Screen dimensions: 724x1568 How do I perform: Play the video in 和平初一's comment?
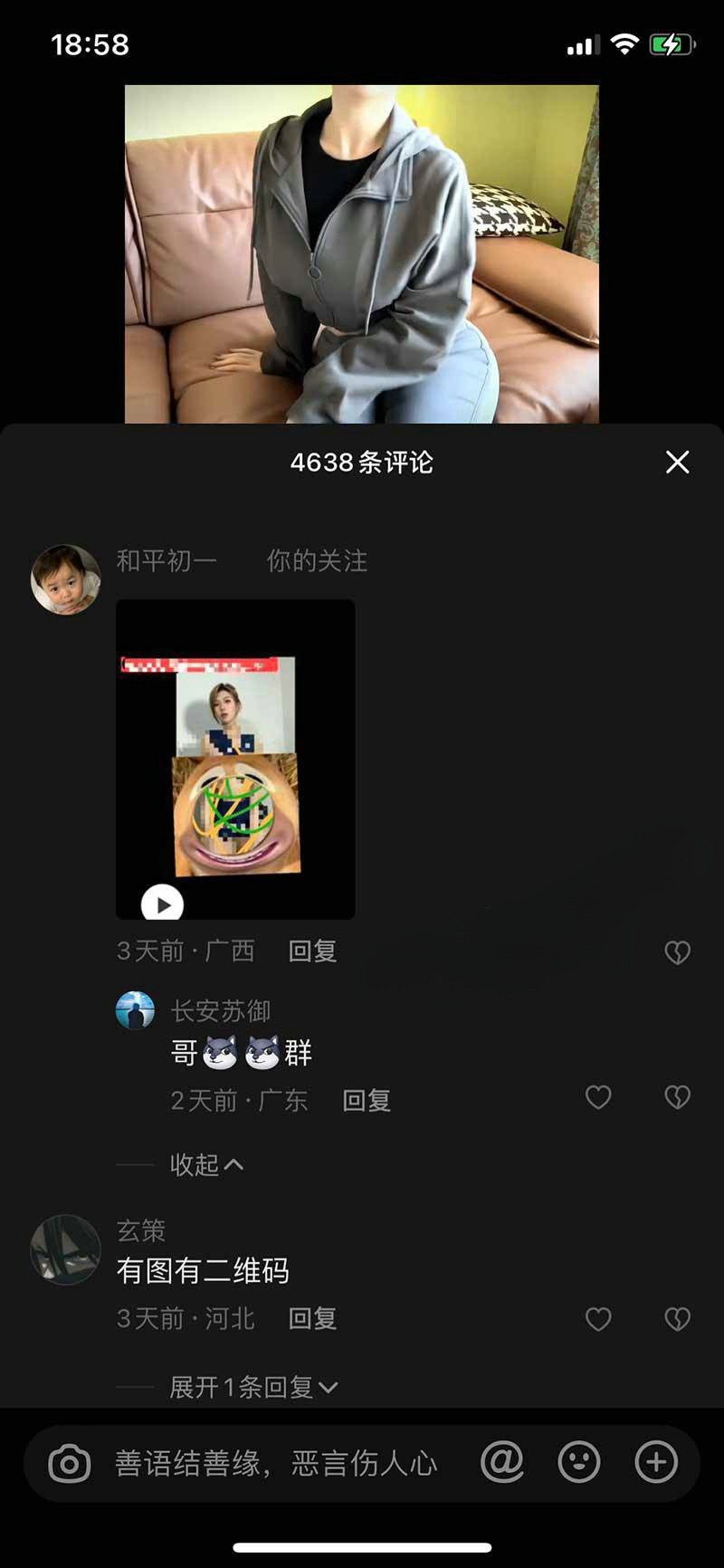163,904
